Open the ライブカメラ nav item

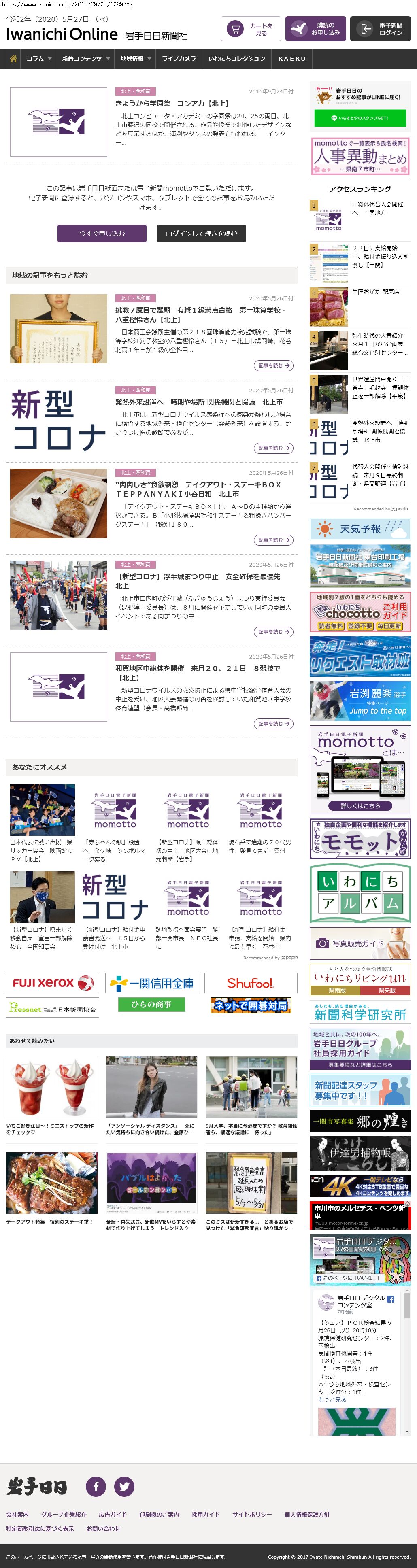point(179,58)
